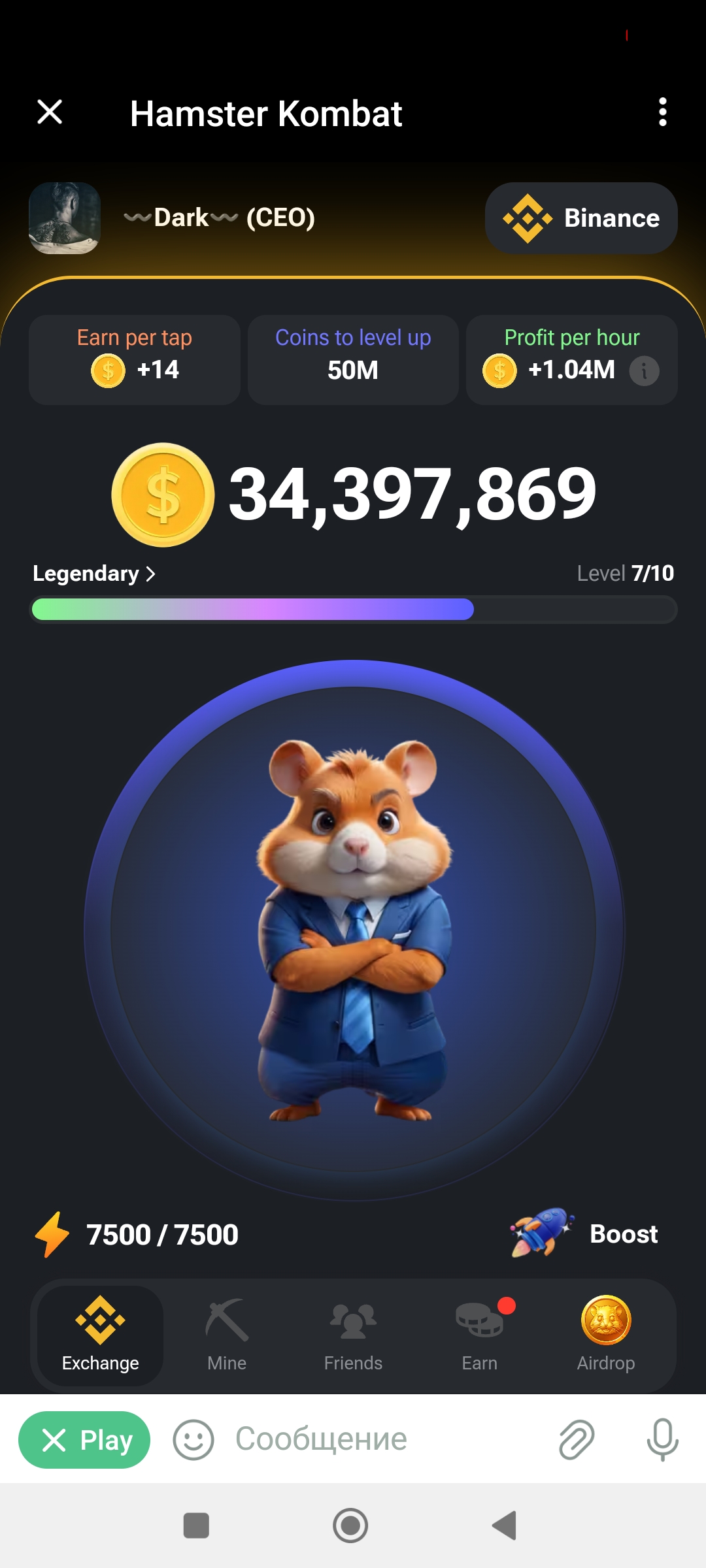Record a voice message with the microphone
Screen dimensions: 706x1568
662,1439
